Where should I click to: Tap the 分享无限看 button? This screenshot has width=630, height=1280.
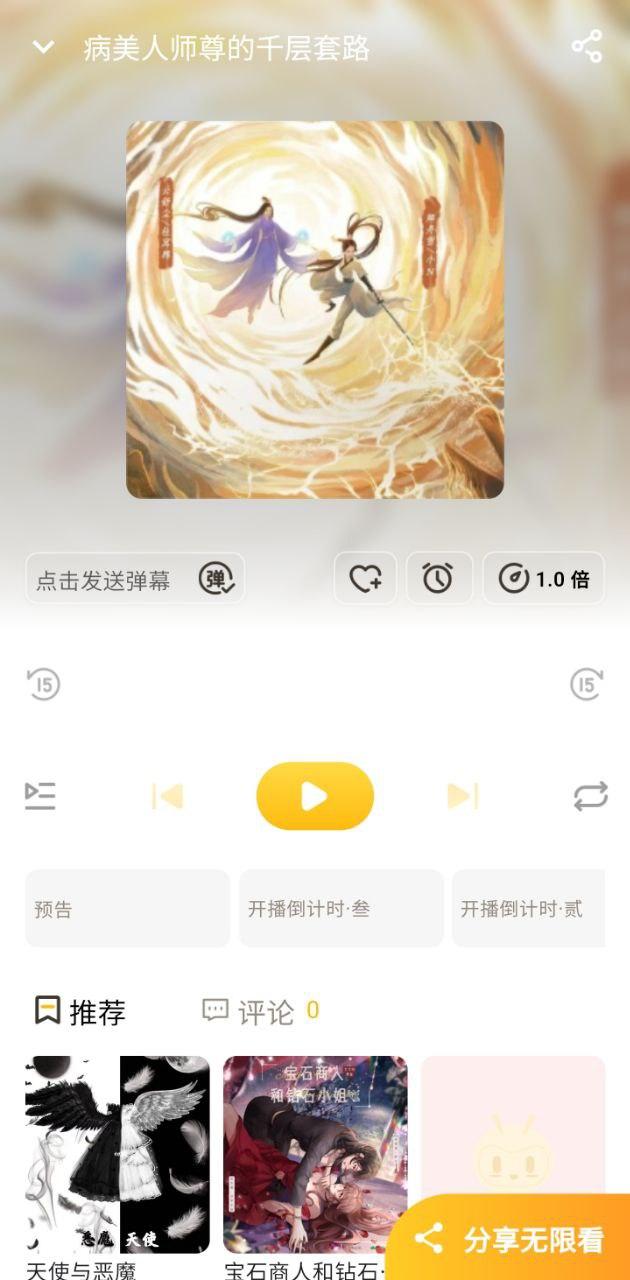[510, 1240]
